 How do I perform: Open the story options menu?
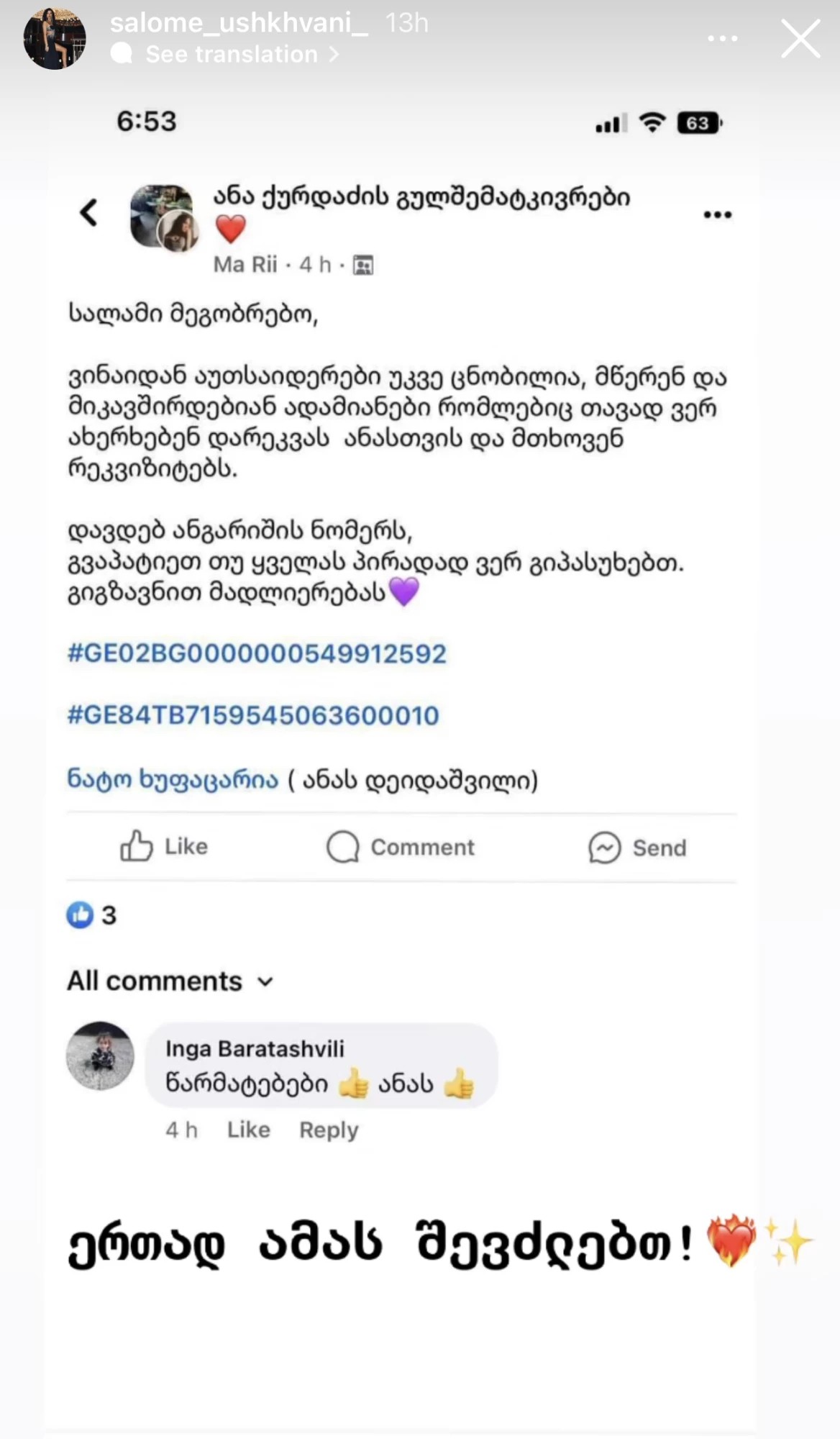point(722,39)
